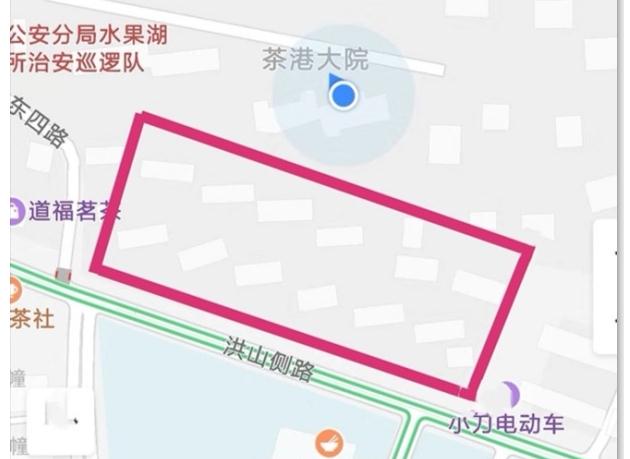The image size is (630, 459).
Task: Tap the 茶社 place marker
Action: point(14,291)
